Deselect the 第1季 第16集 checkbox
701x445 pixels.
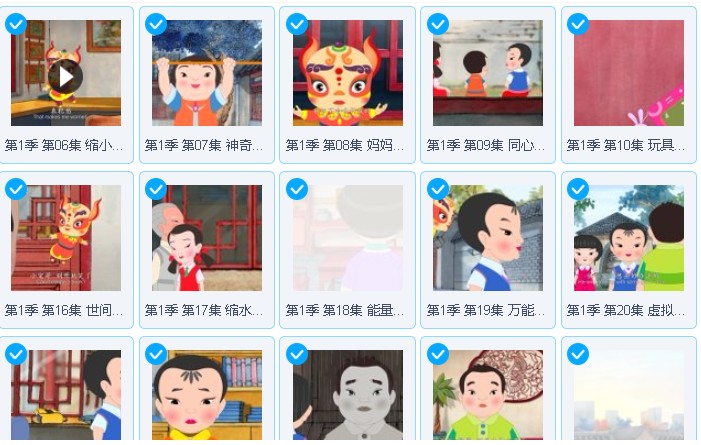(16, 189)
